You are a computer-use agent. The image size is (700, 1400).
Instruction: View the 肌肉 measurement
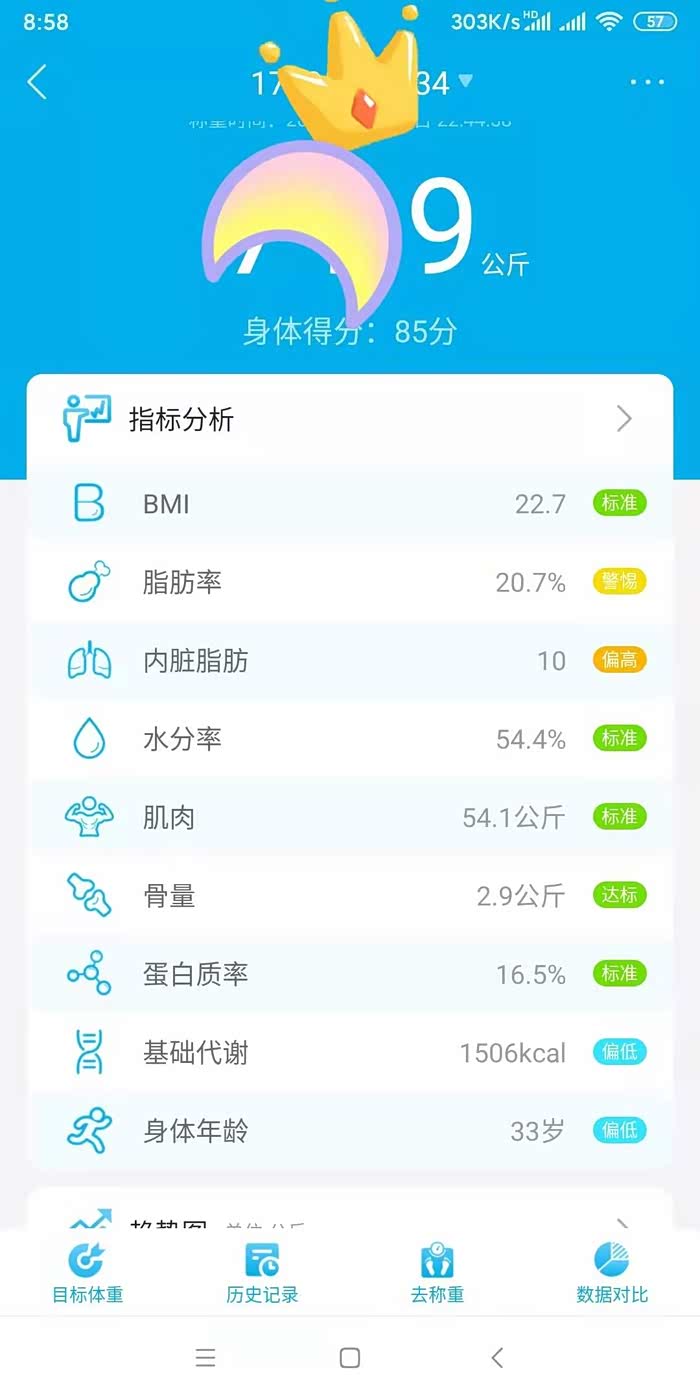[350, 817]
